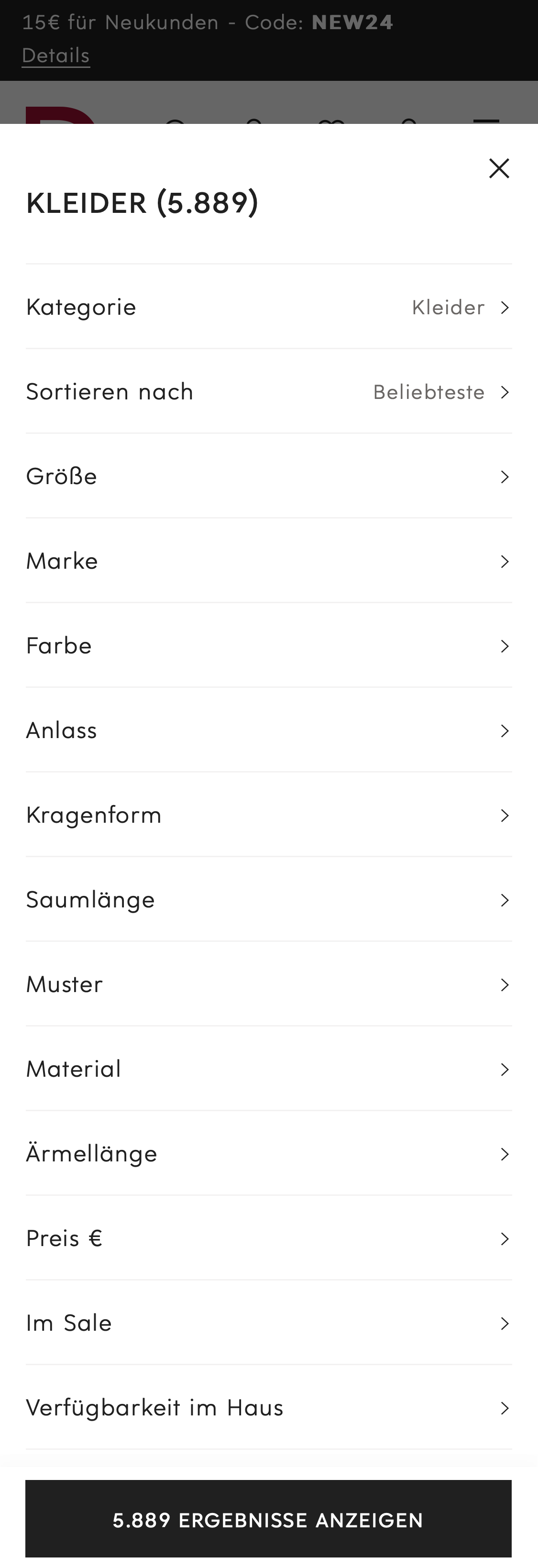This screenshot has width=538, height=1568.
Task: Open the Details link about the NEW24 code
Action: tap(56, 55)
